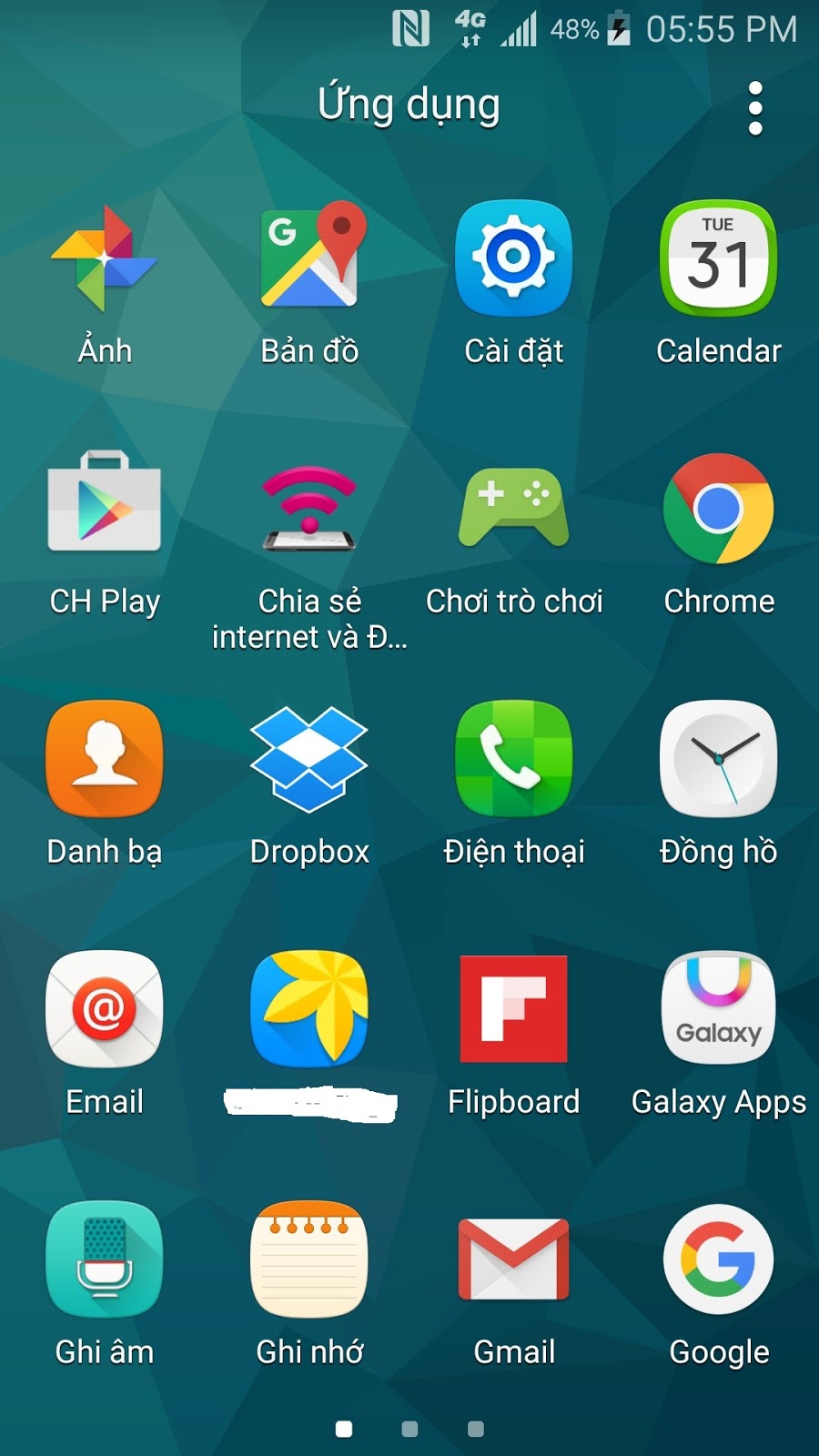
Task: Open Ghi nhớ memo app
Action: point(309,1259)
